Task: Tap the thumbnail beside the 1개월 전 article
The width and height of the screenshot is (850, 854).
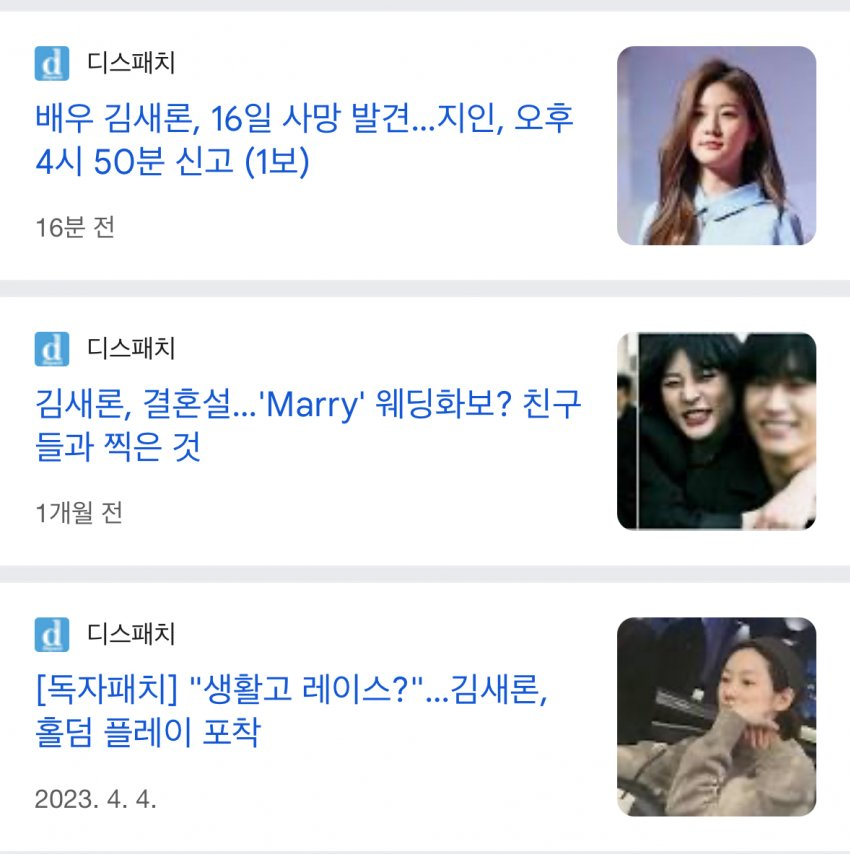Action: 716,431
